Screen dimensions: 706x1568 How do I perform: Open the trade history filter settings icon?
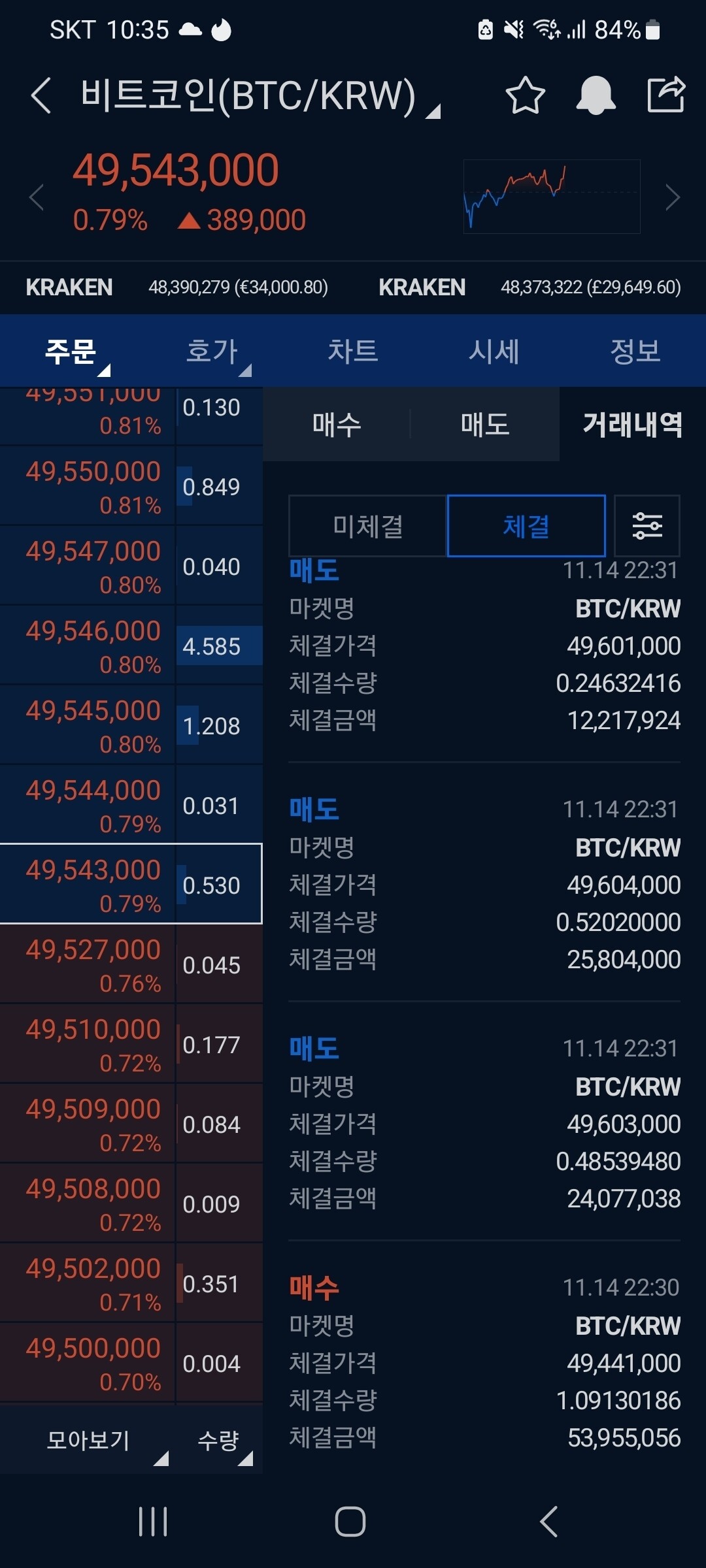[647, 526]
